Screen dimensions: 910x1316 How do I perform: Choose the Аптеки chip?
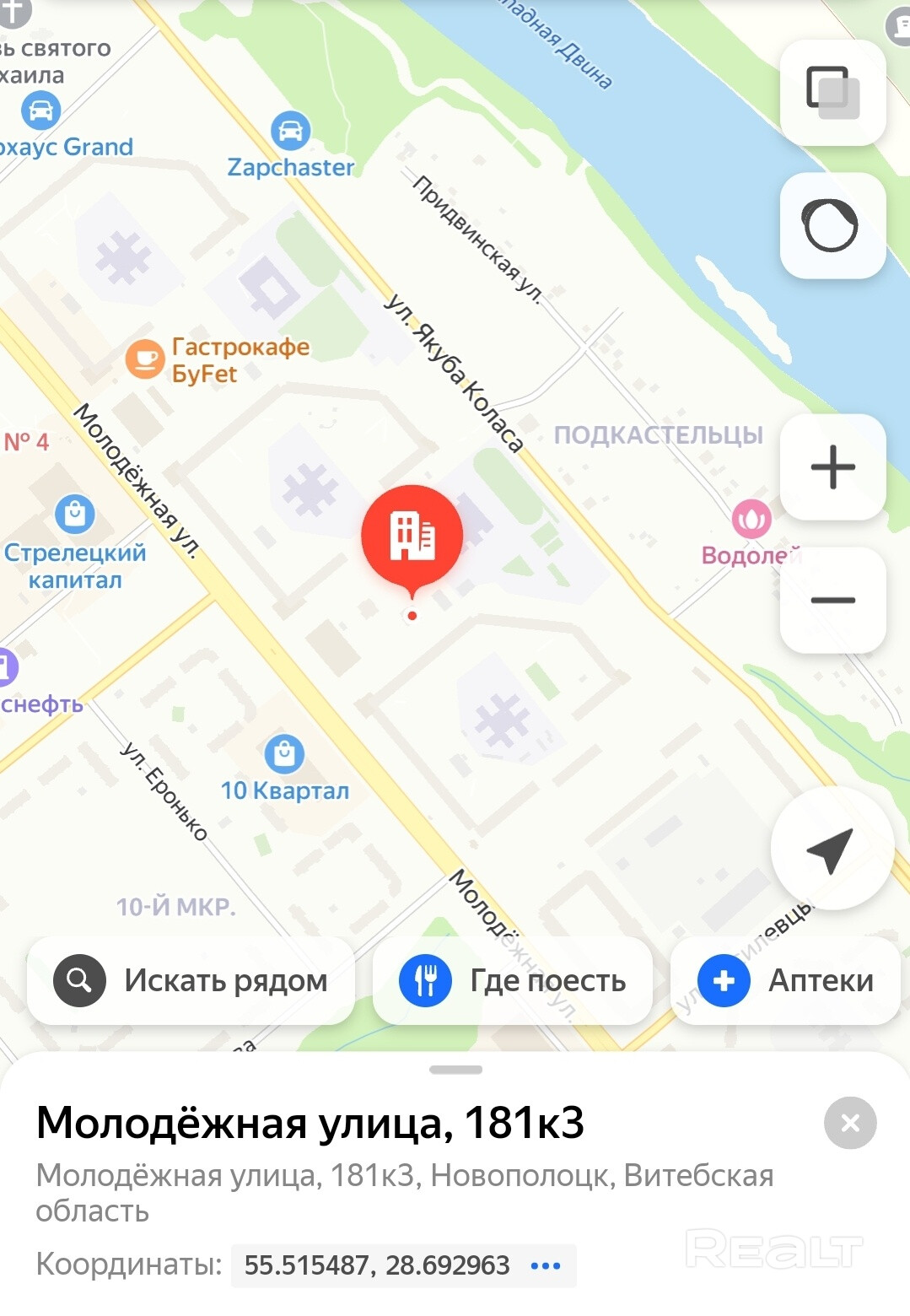tap(786, 980)
